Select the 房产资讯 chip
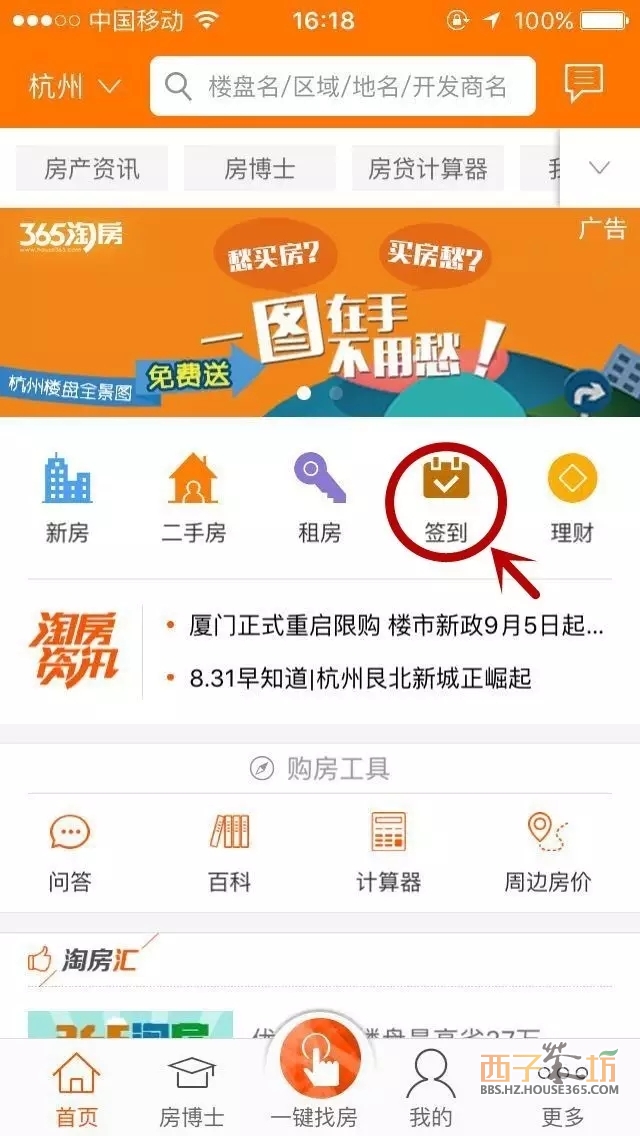This screenshot has width=640, height=1136. coord(91,169)
